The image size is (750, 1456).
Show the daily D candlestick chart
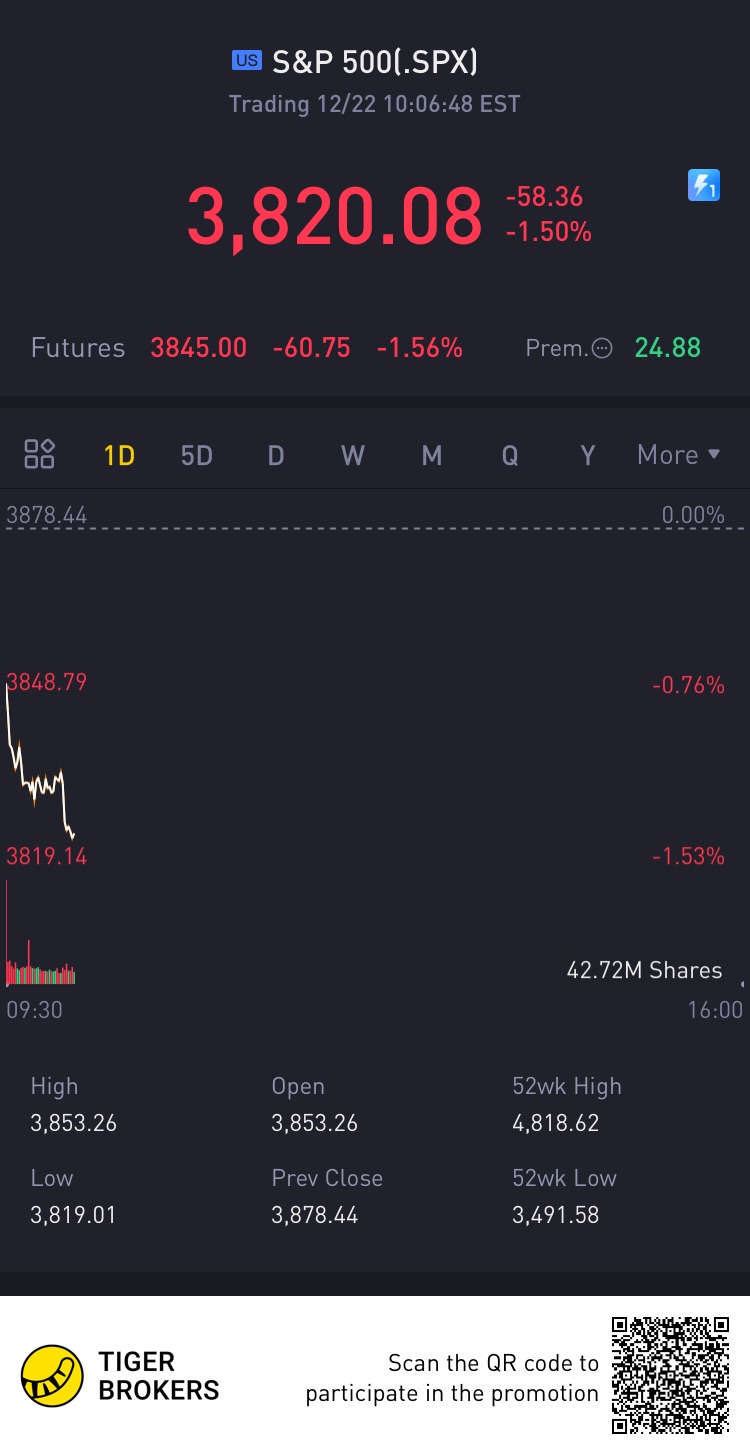pos(275,455)
